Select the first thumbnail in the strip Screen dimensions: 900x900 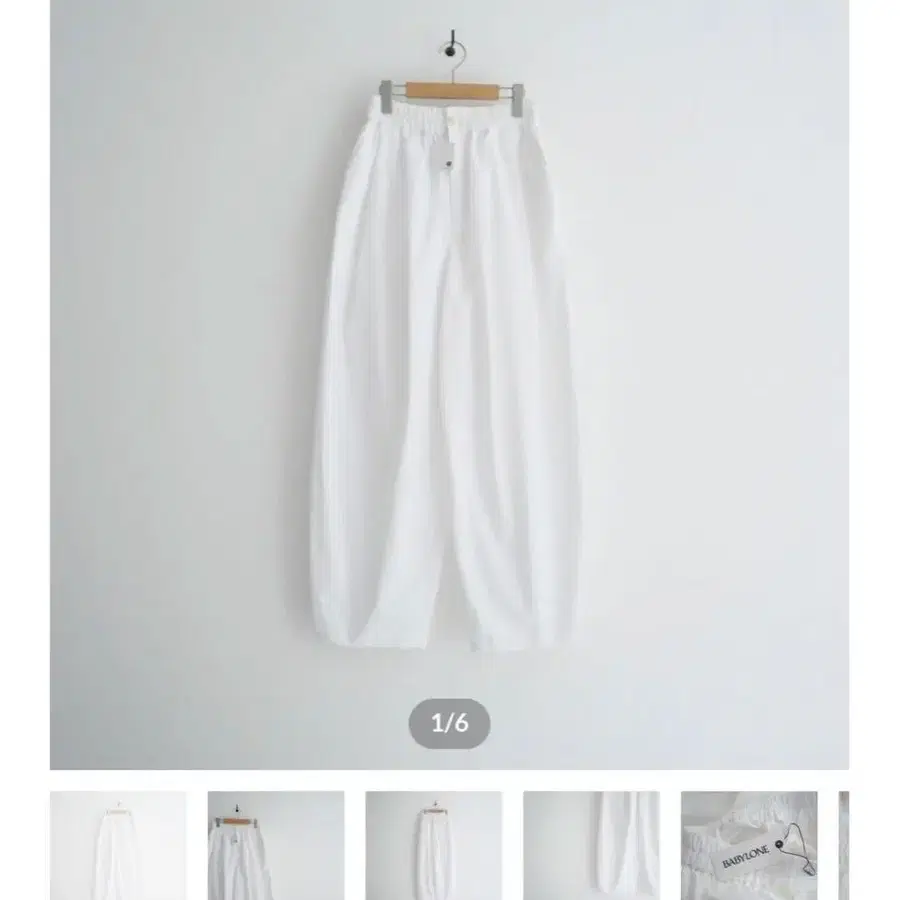point(118,845)
